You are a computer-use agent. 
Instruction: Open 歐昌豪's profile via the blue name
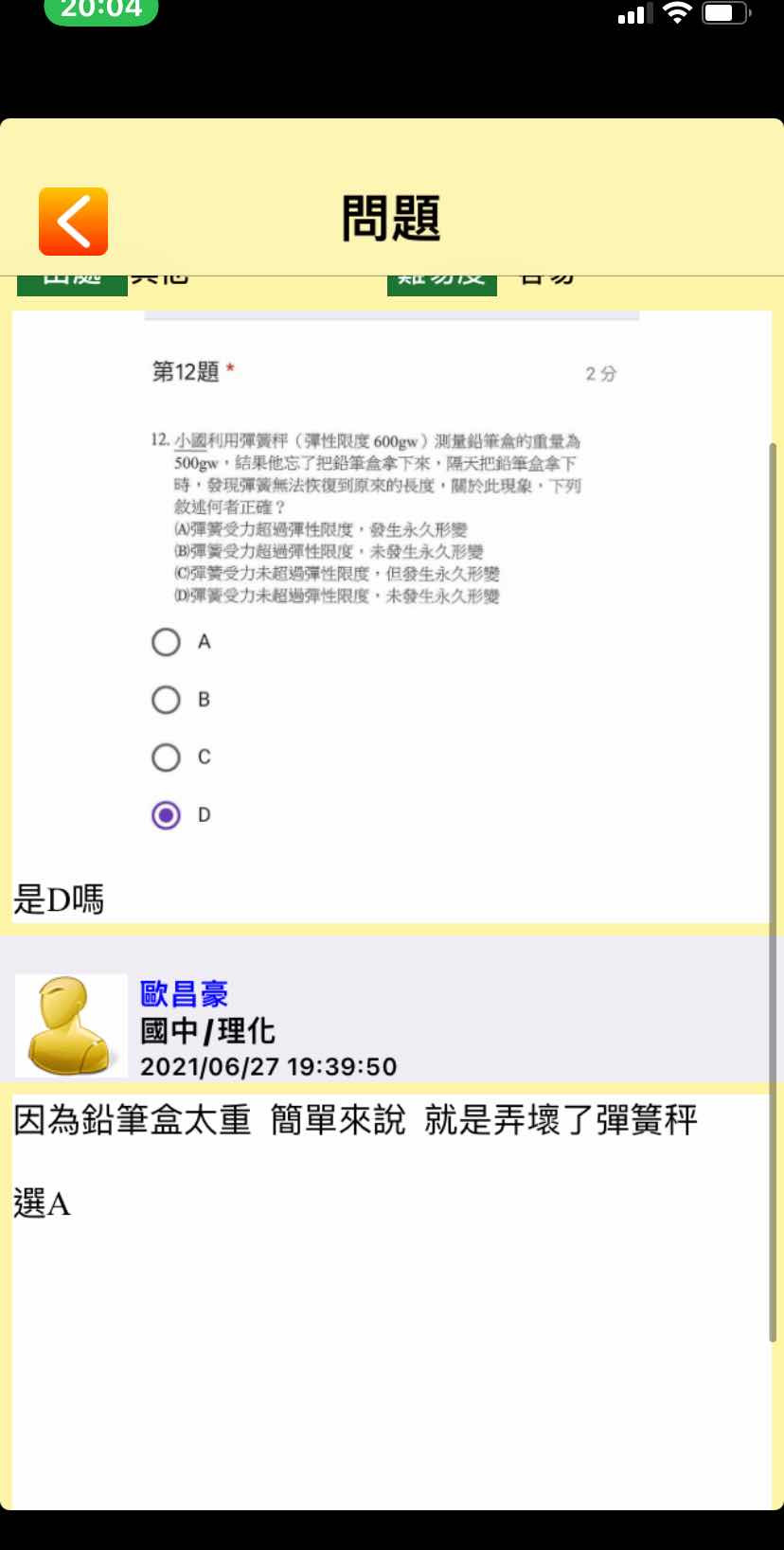(x=184, y=993)
